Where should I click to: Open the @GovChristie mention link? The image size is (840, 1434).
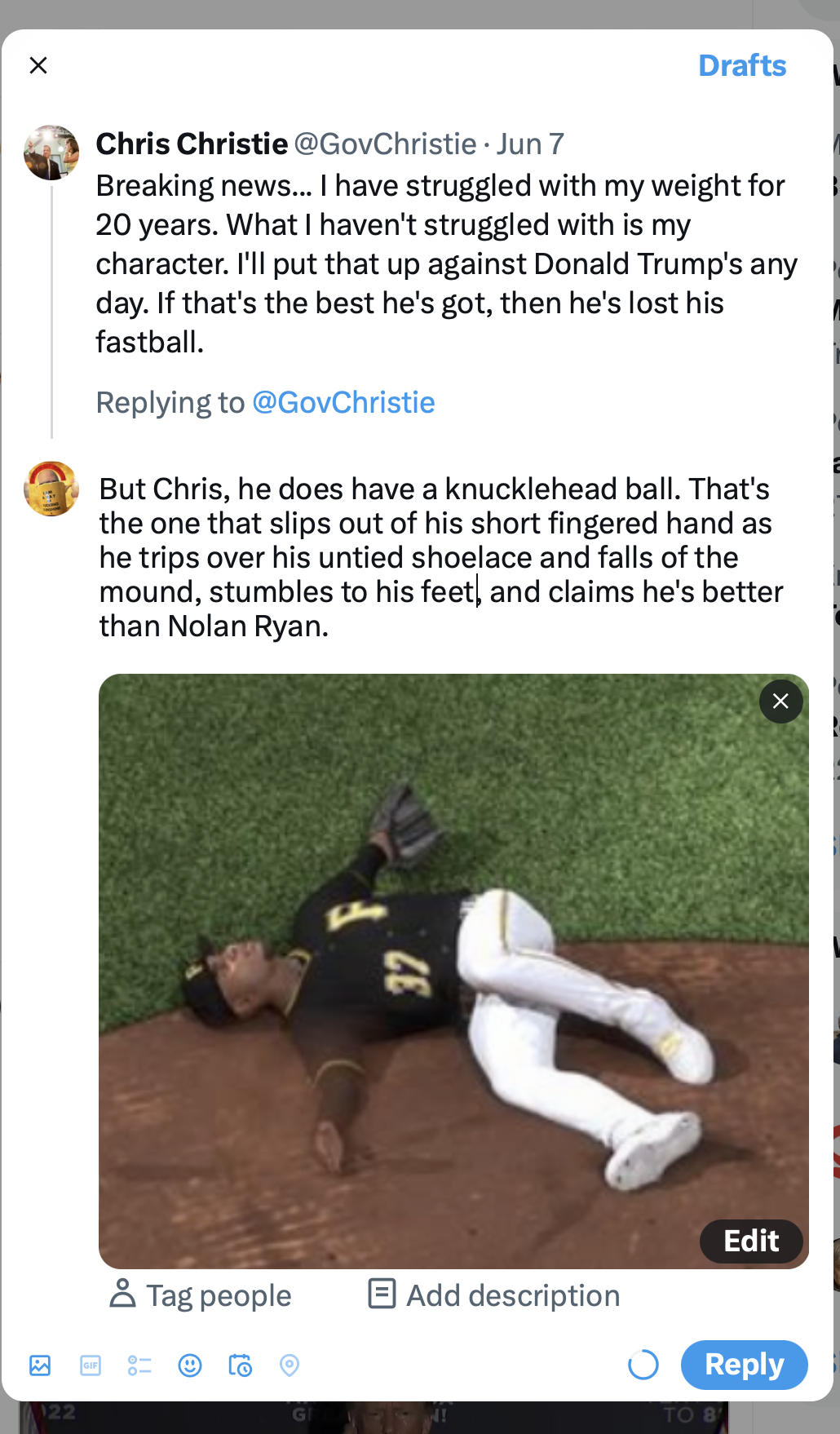tap(343, 402)
